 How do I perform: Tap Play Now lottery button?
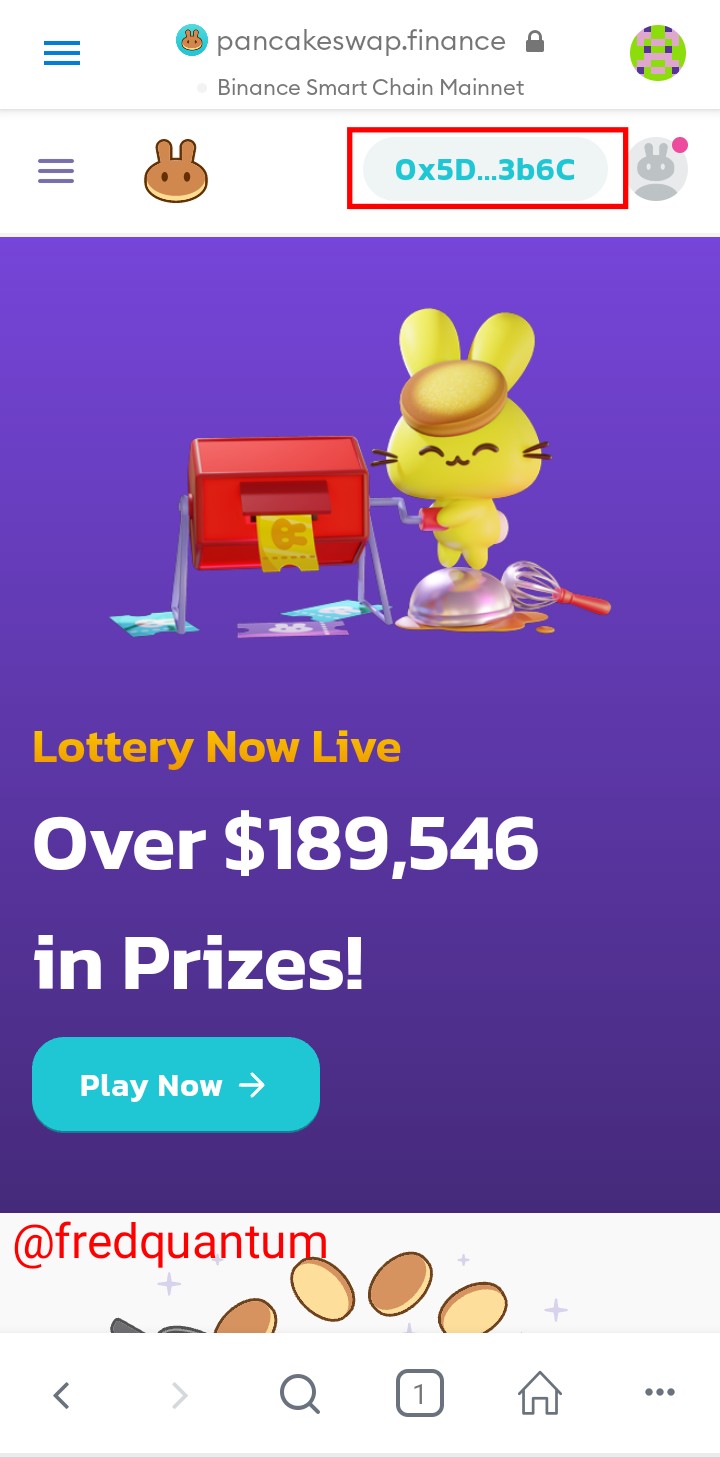pyautogui.click(x=175, y=1085)
